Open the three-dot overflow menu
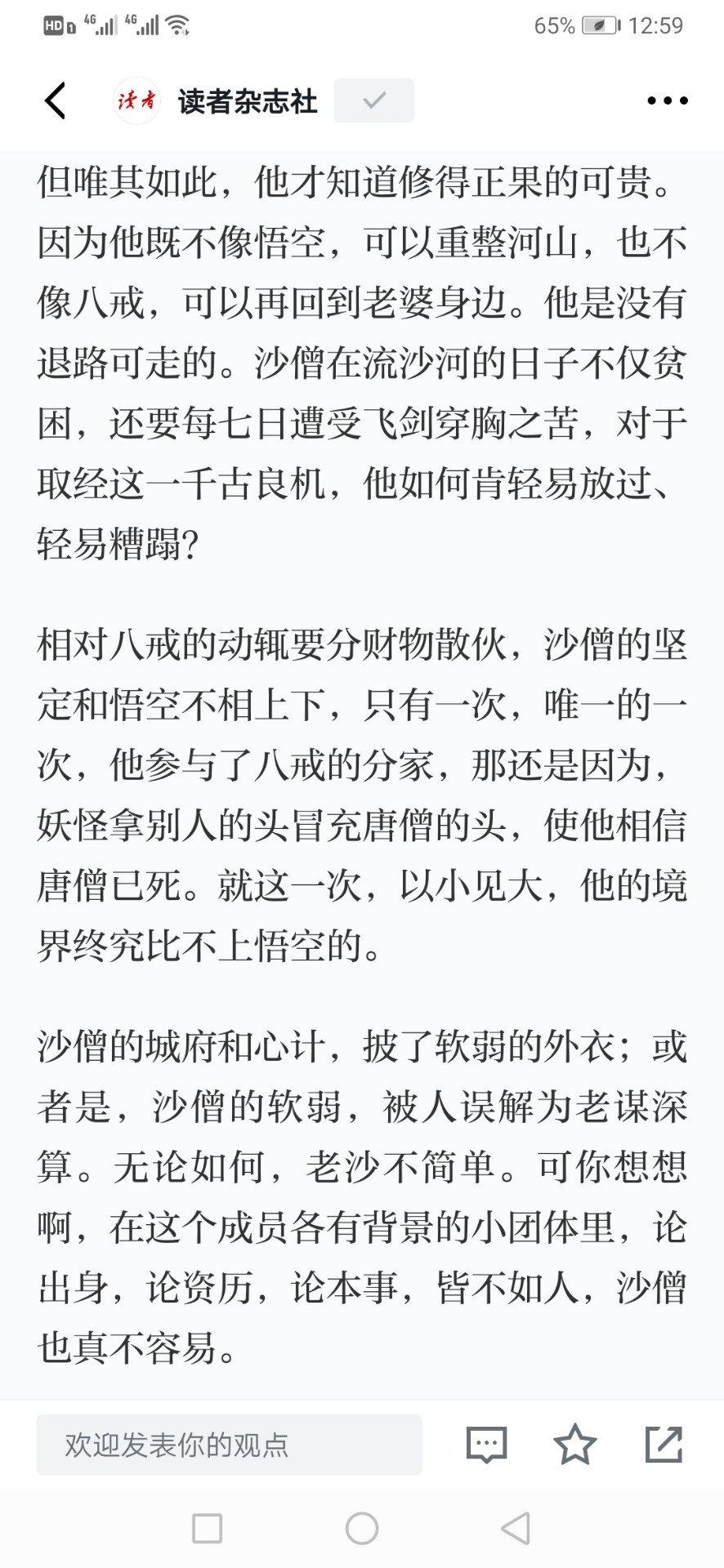The width and height of the screenshot is (724, 1568). 667,100
